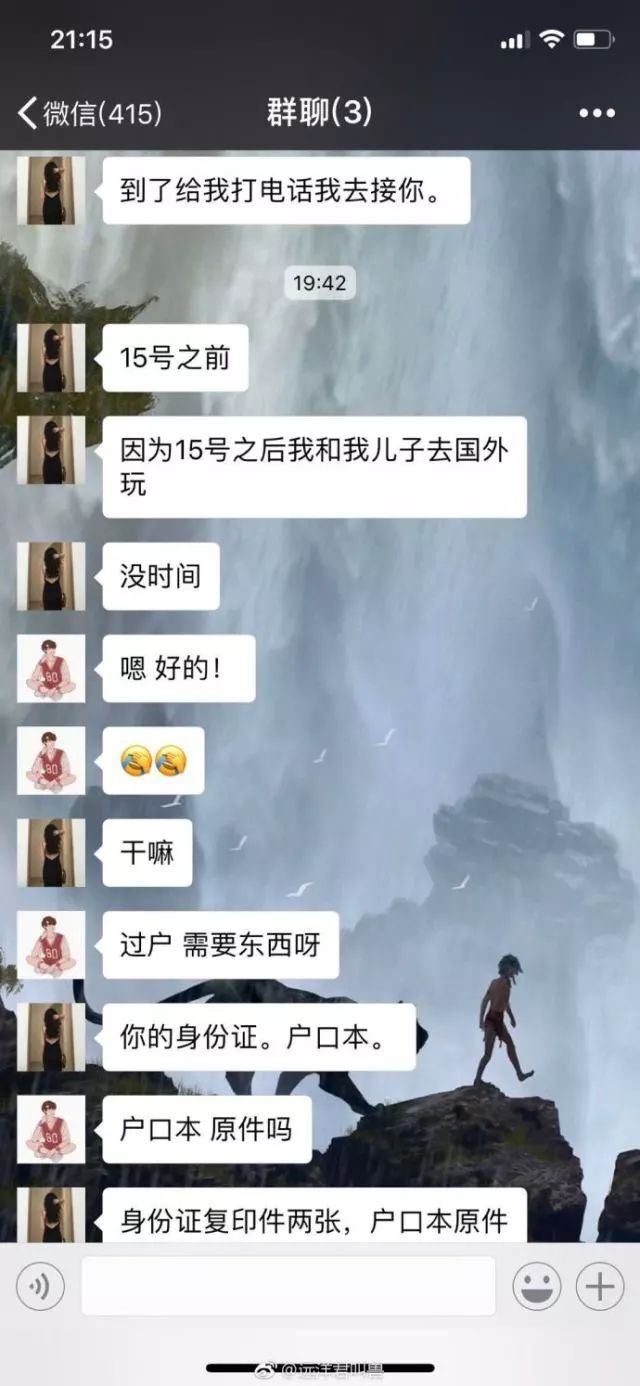Open avatar of sender of 嗯 好的！

tap(51, 668)
